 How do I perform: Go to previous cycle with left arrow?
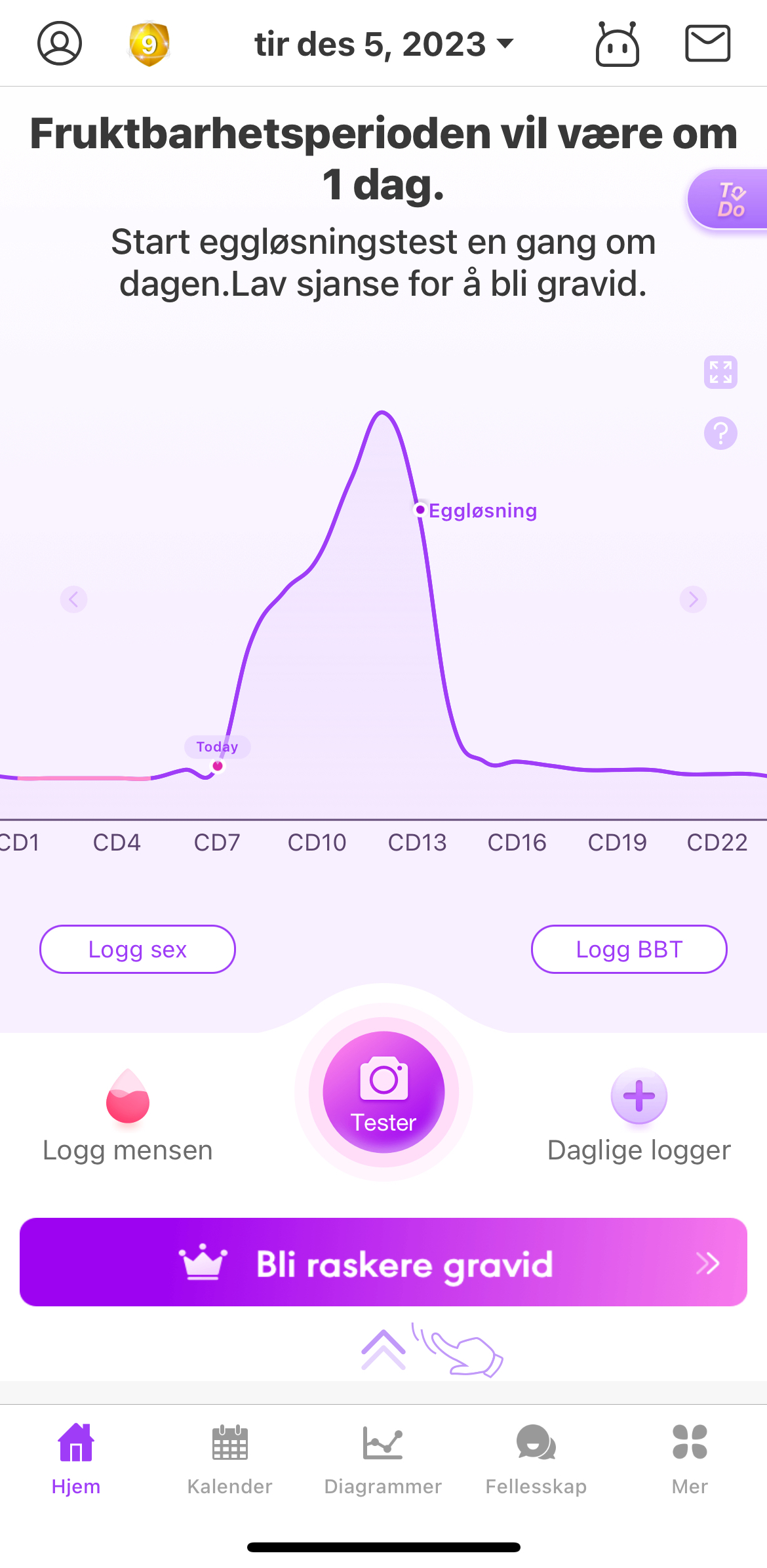[x=73, y=599]
